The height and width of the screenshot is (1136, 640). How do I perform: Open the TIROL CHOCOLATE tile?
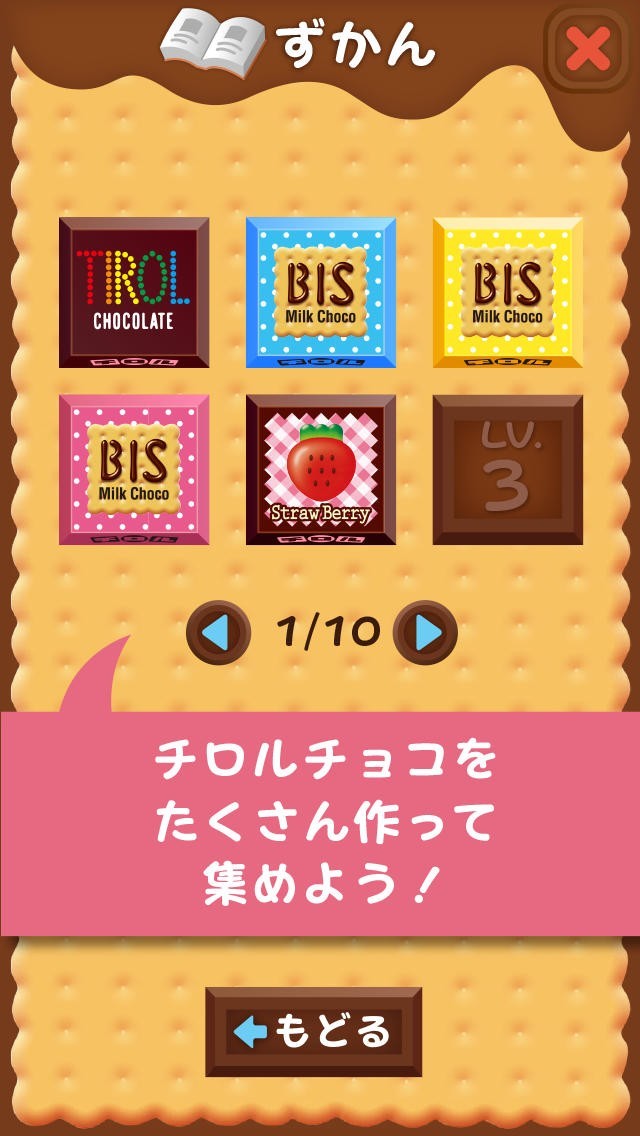[x=134, y=292]
